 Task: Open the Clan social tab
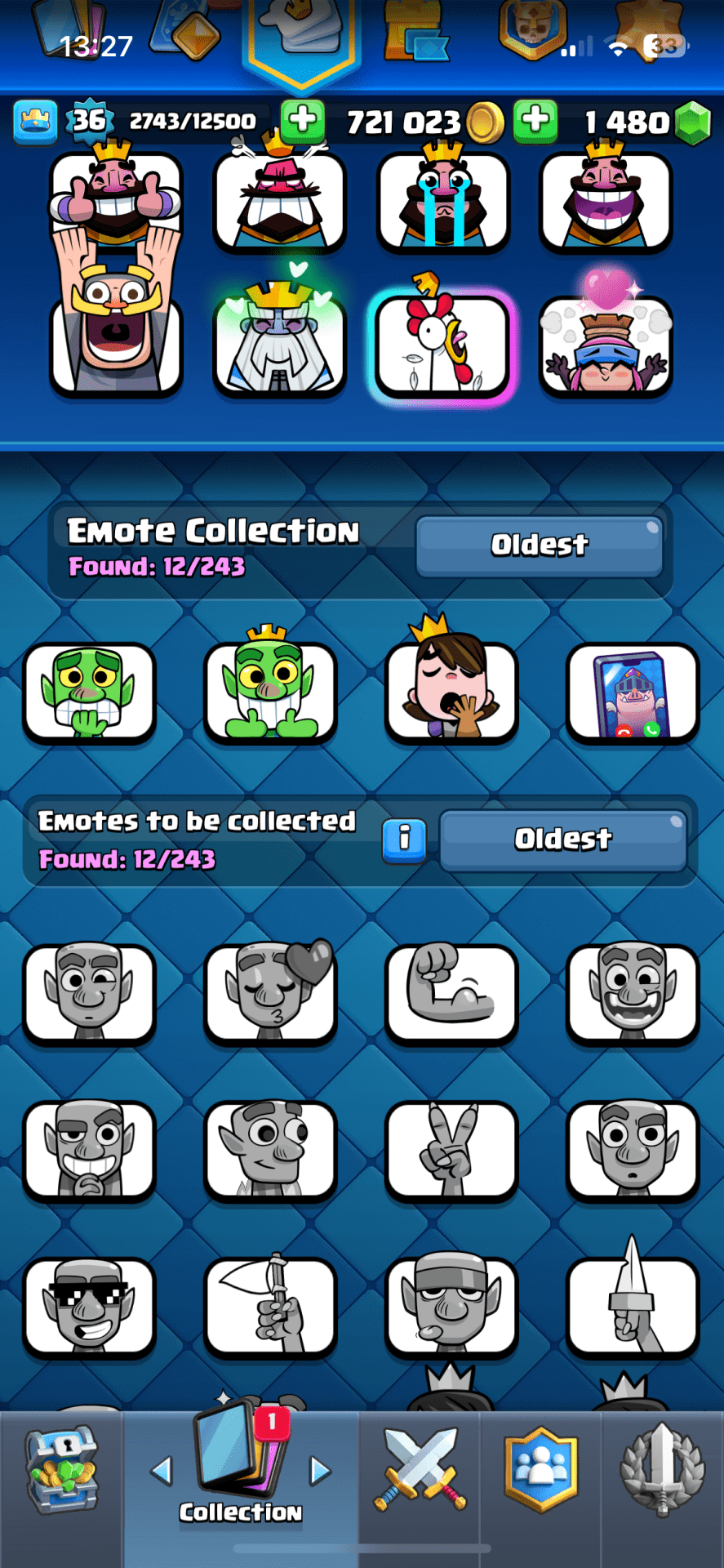(540, 1470)
